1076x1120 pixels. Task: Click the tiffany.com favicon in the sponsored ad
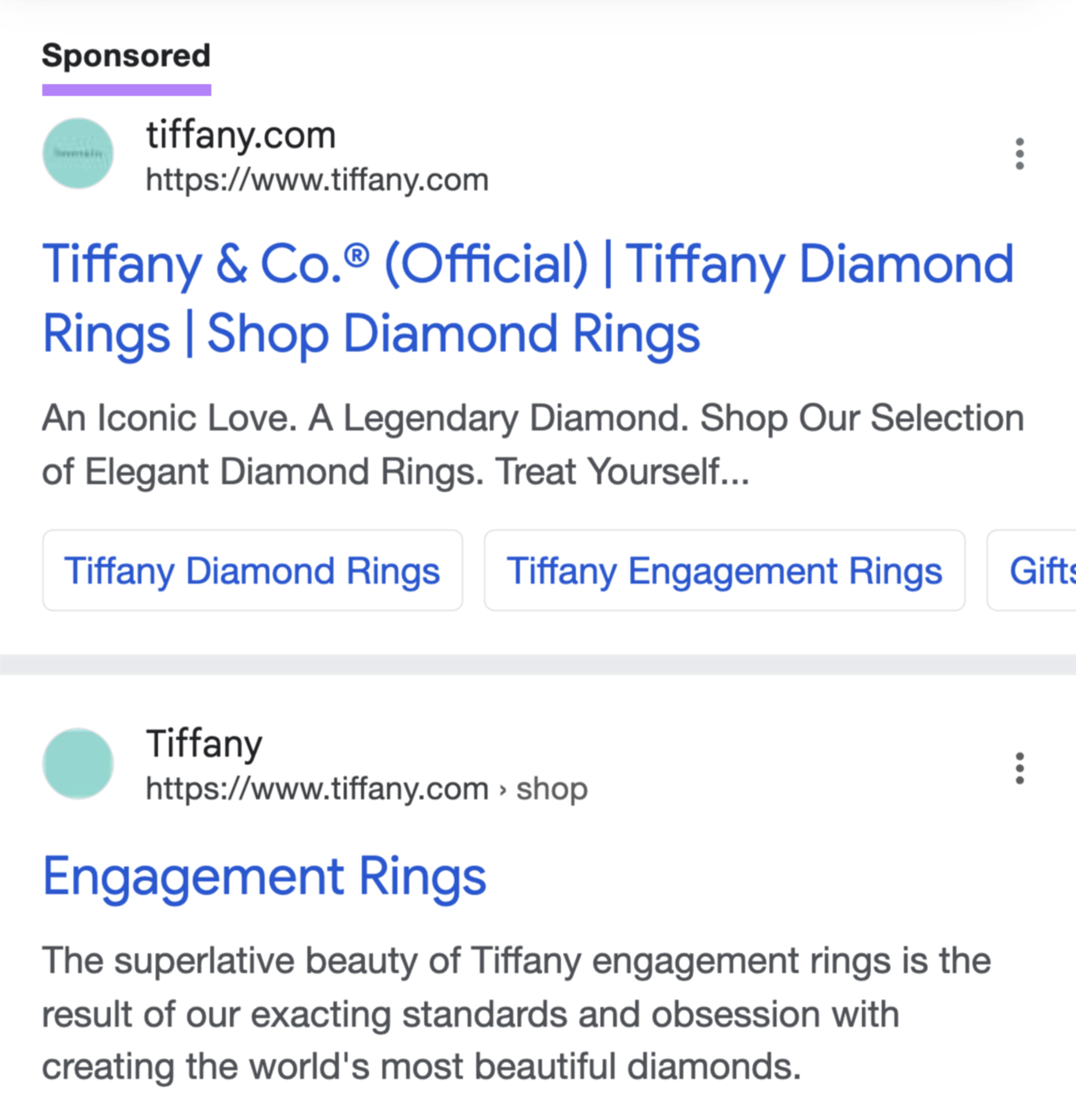pos(77,153)
